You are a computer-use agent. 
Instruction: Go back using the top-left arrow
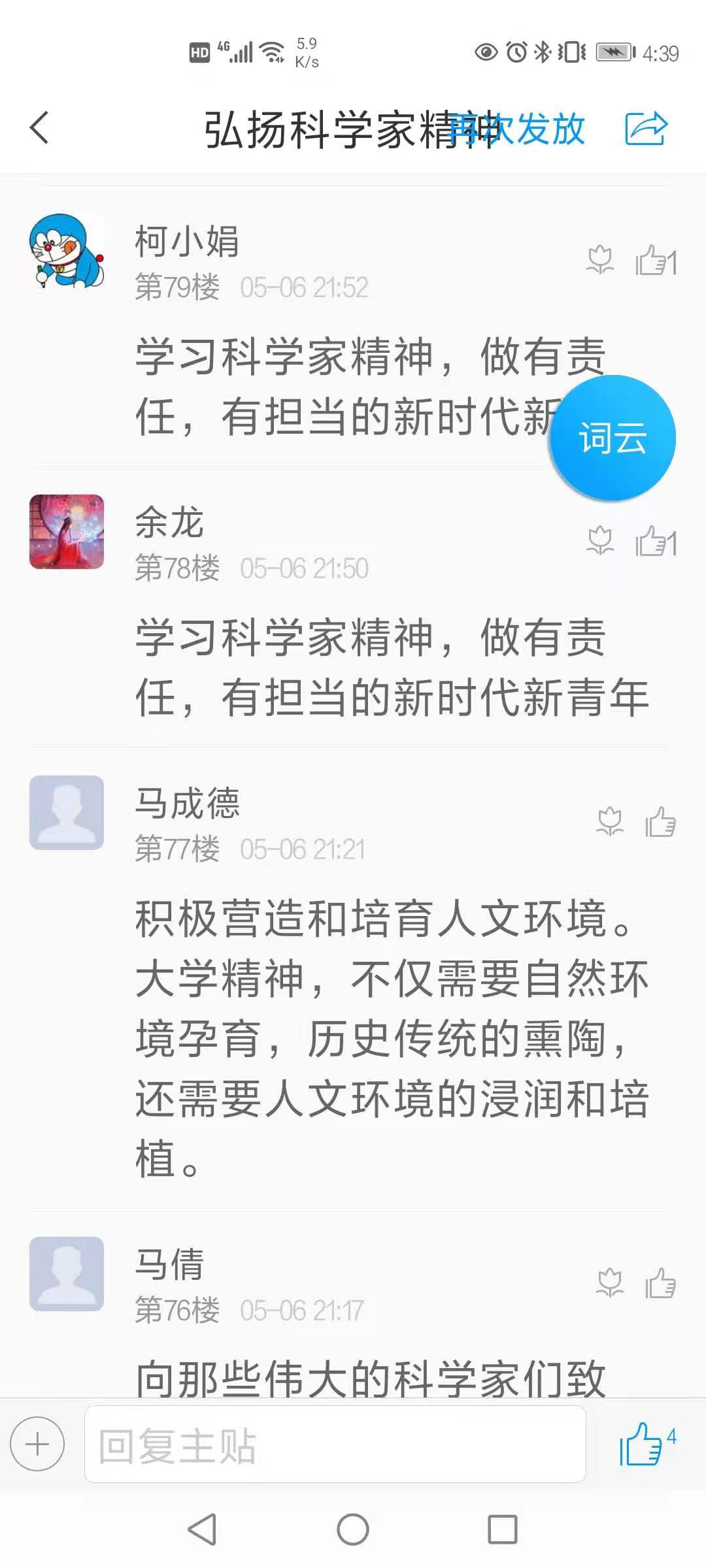40,127
